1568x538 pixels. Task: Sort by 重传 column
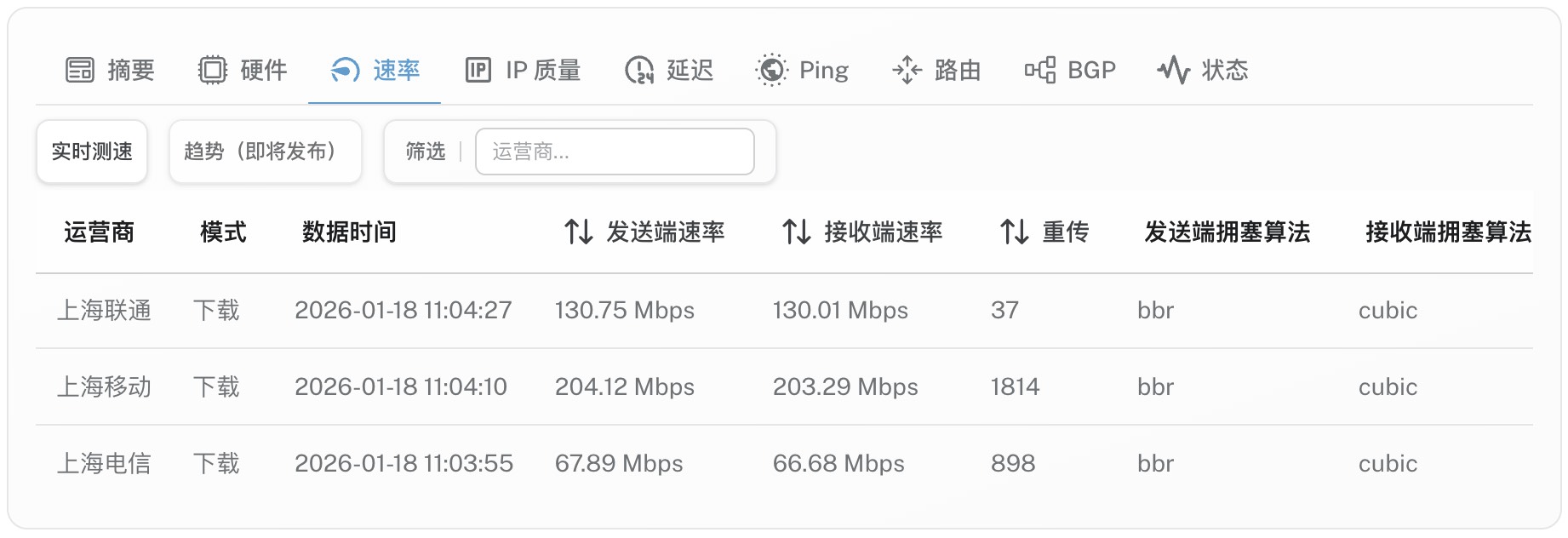click(x=1044, y=232)
